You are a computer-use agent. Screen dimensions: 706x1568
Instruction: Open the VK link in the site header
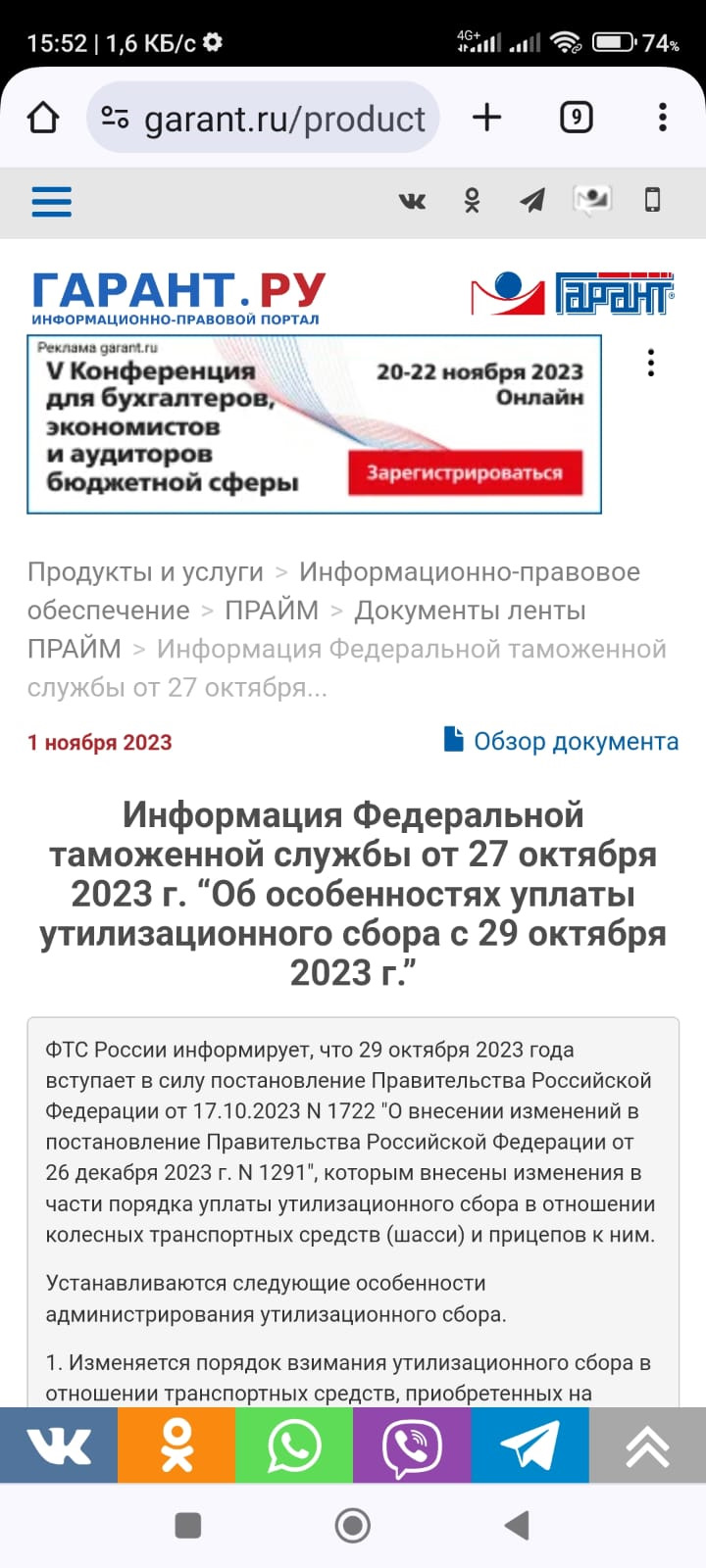(x=413, y=201)
